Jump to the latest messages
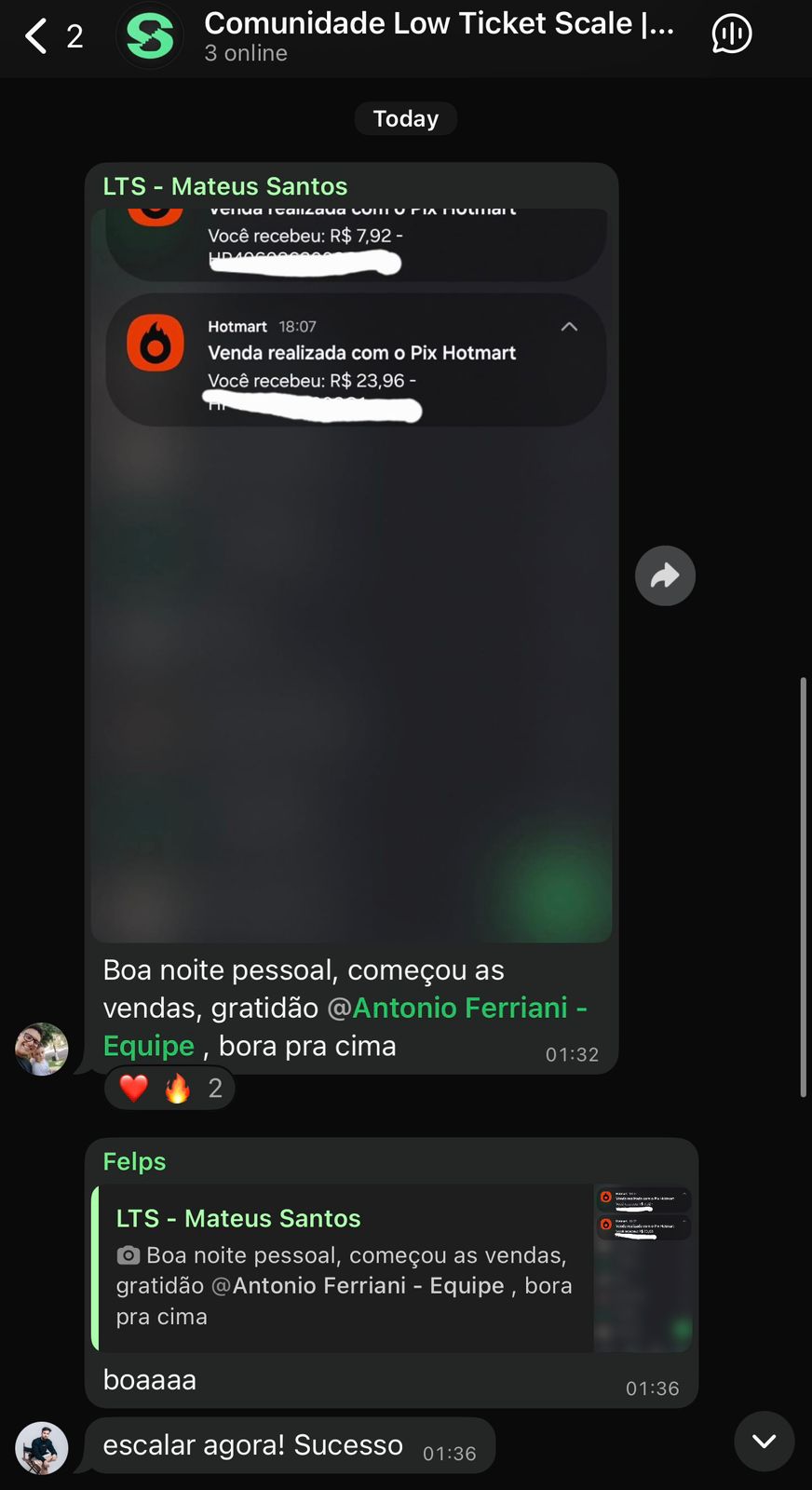Image resolution: width=812 pixels, height=1490 pixels. pos(764,1441)
